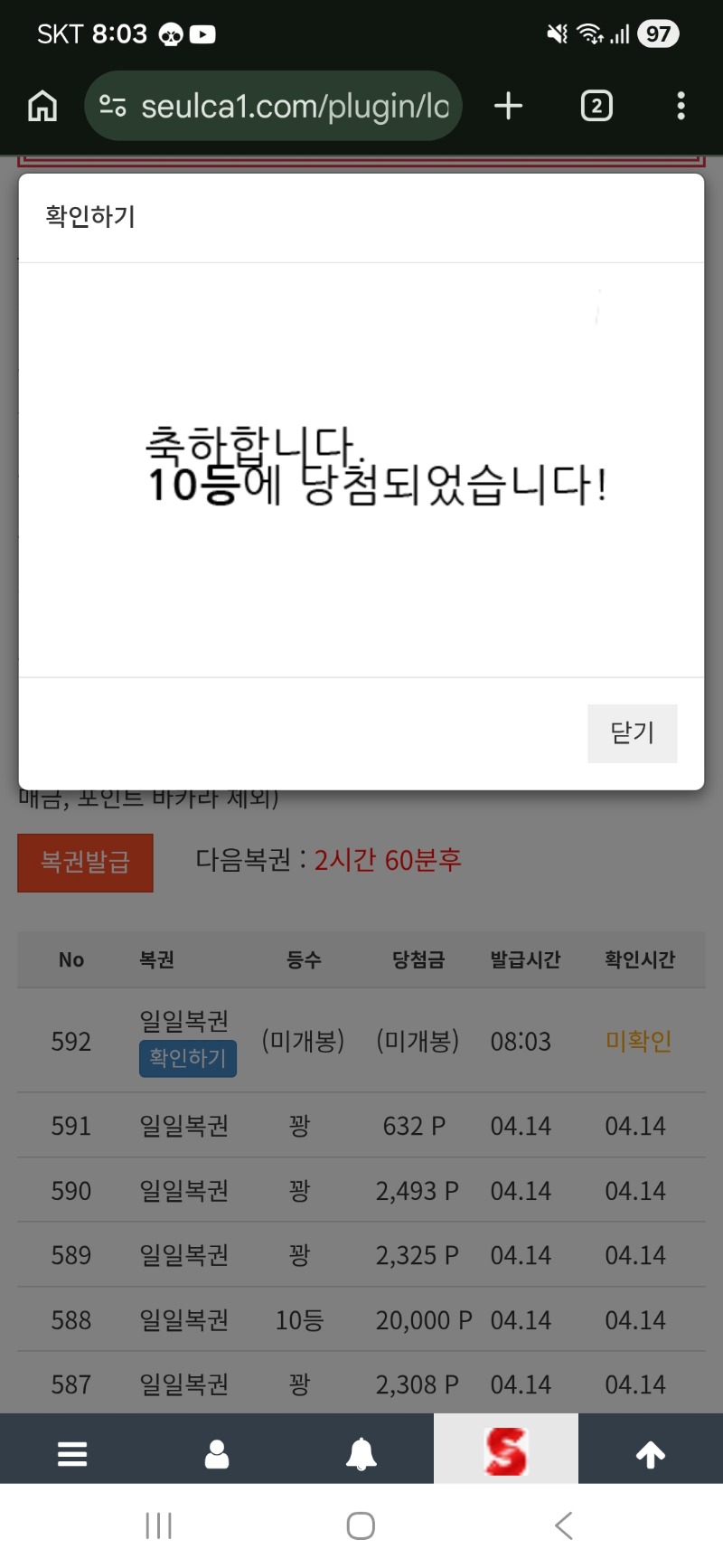
Task: Open the browser home page
Action: click(x=42, y=107)
